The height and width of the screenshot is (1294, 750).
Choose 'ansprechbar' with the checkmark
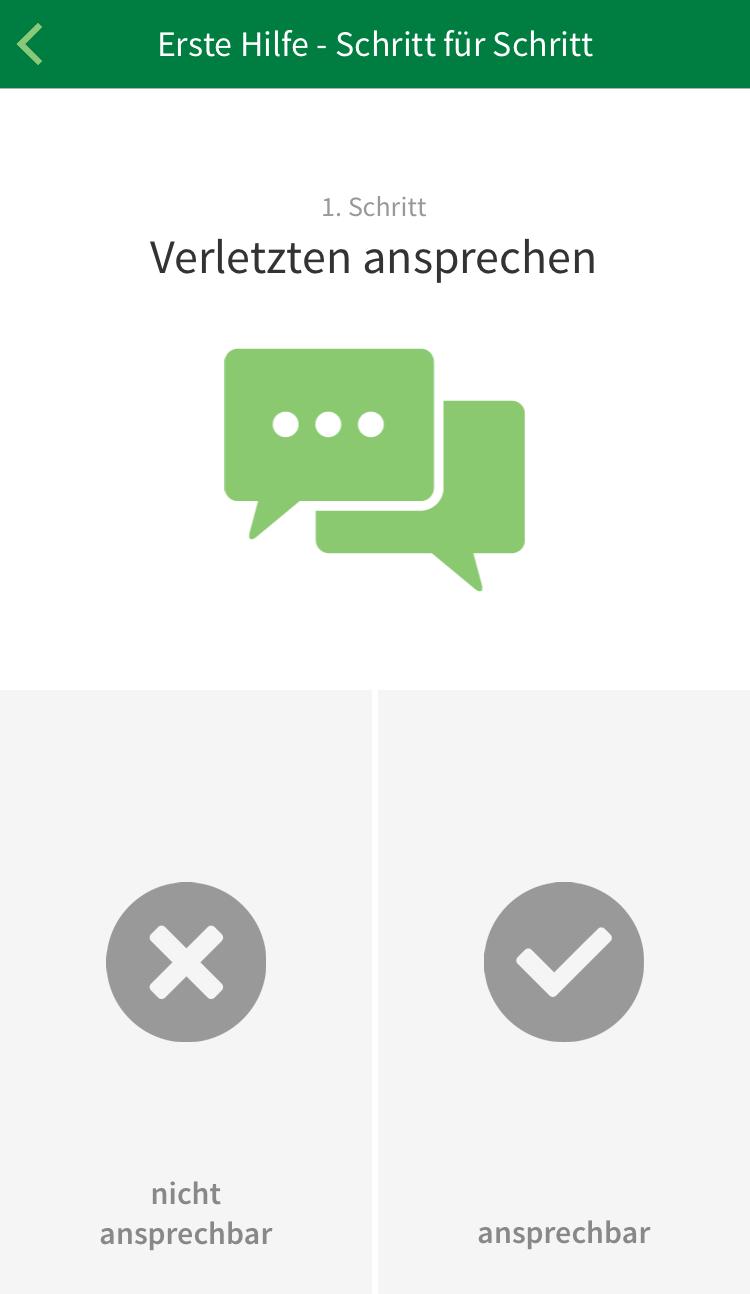[x=564, y=962]
